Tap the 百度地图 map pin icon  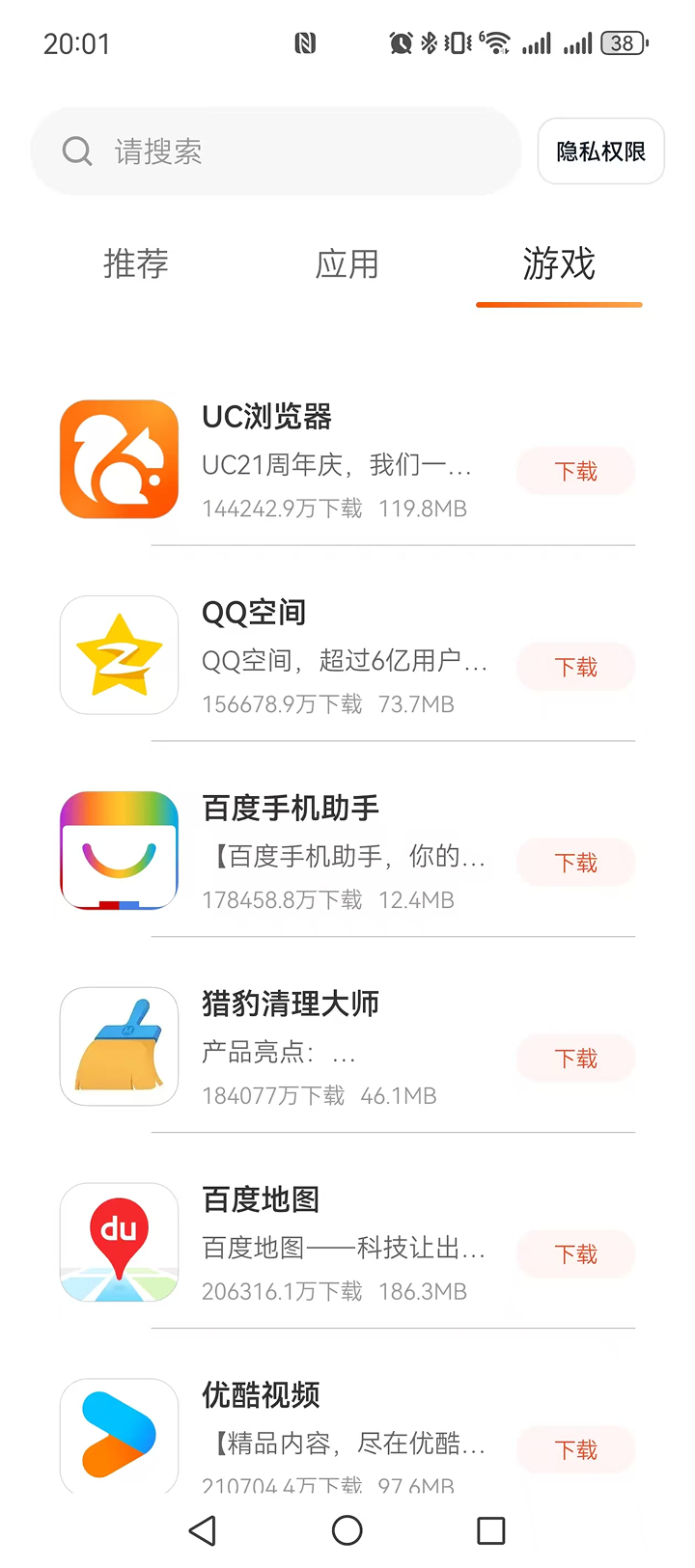point(119,1242)
